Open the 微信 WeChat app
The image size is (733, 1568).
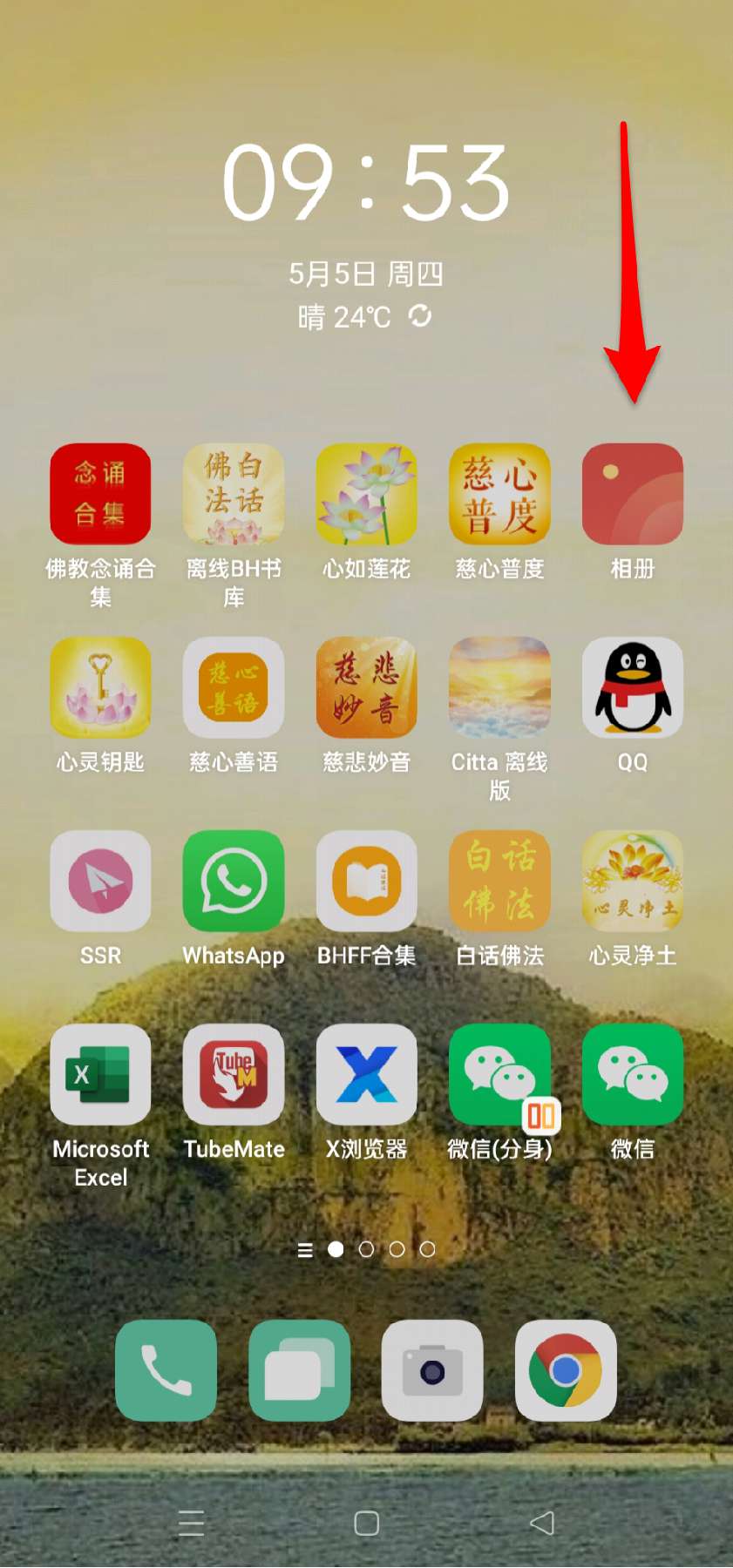pyautogui.click(x=632, y=1075)
